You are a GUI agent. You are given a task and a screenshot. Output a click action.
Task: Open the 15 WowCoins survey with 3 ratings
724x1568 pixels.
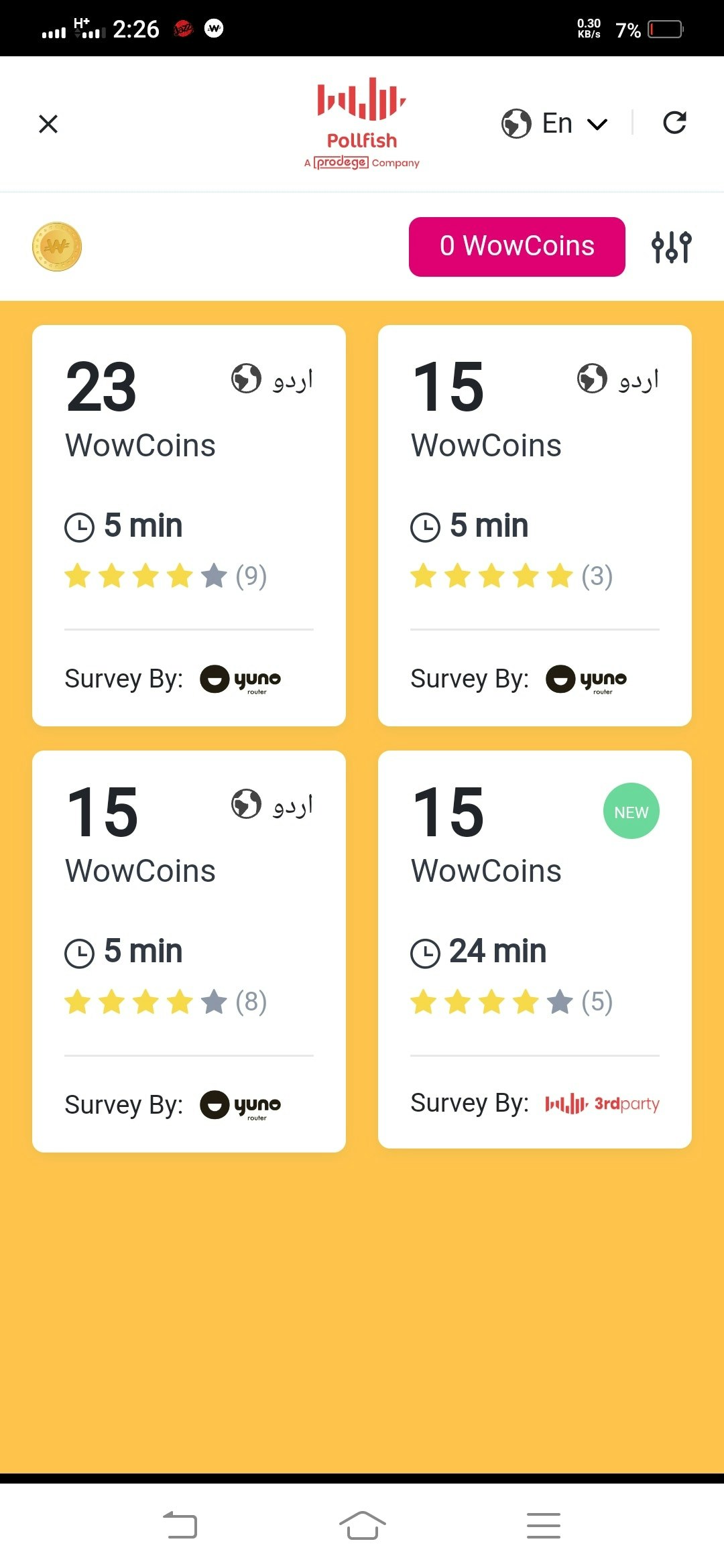534,525
